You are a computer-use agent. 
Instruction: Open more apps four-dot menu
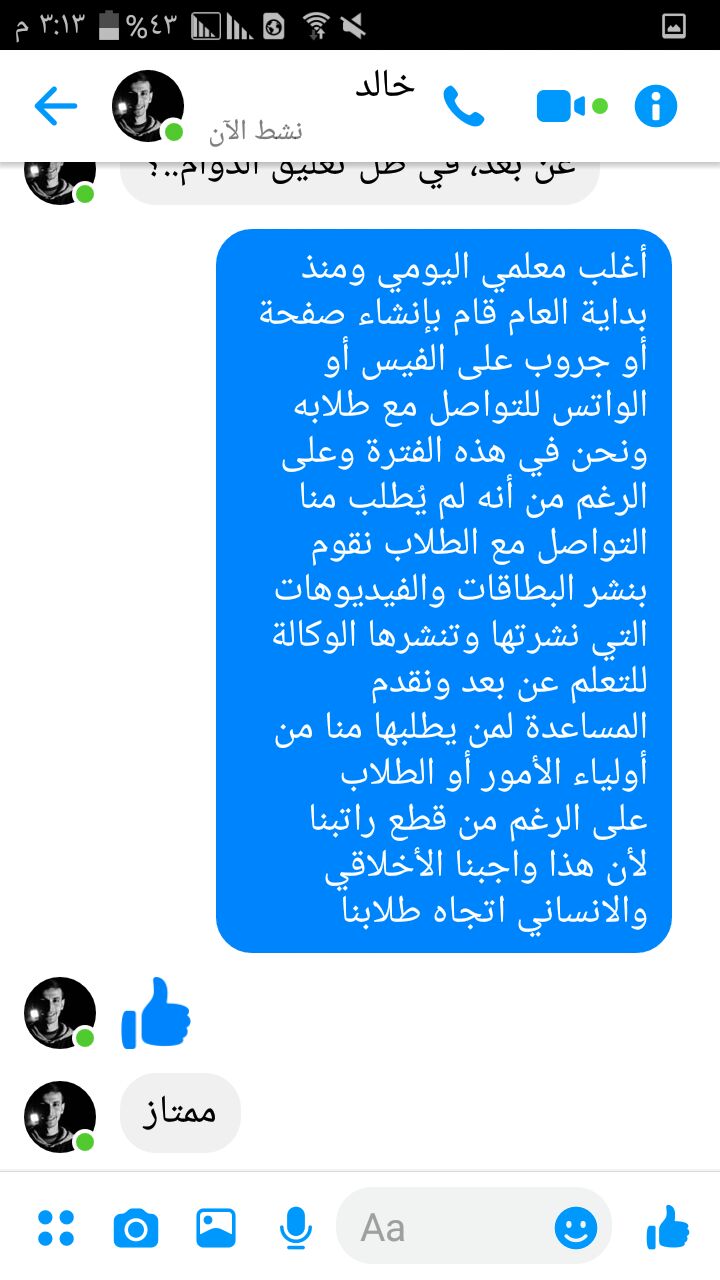[x=56, y=1228]
